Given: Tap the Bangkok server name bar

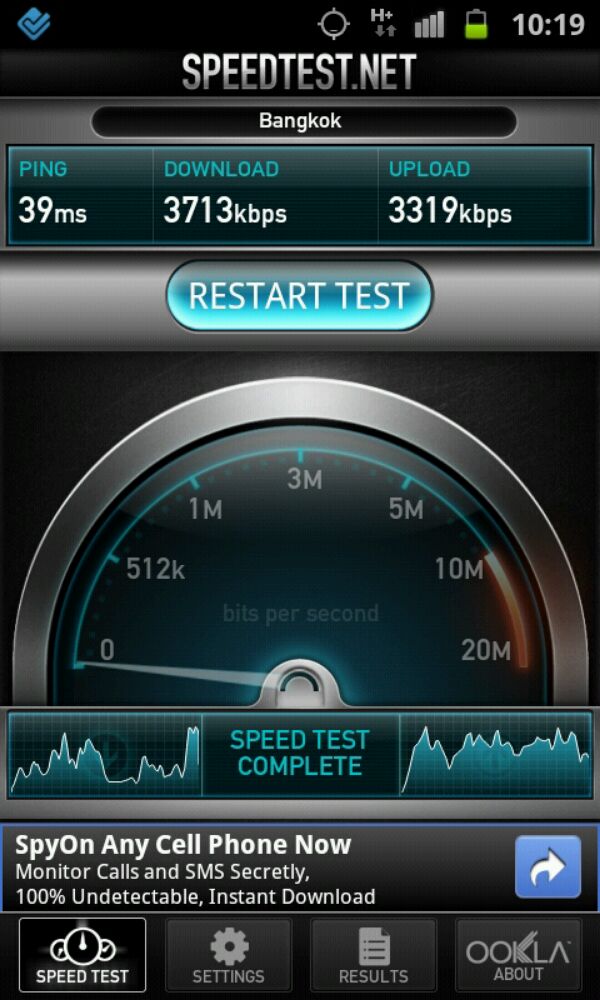Looking at the screenshot, I should click(301, 122).
